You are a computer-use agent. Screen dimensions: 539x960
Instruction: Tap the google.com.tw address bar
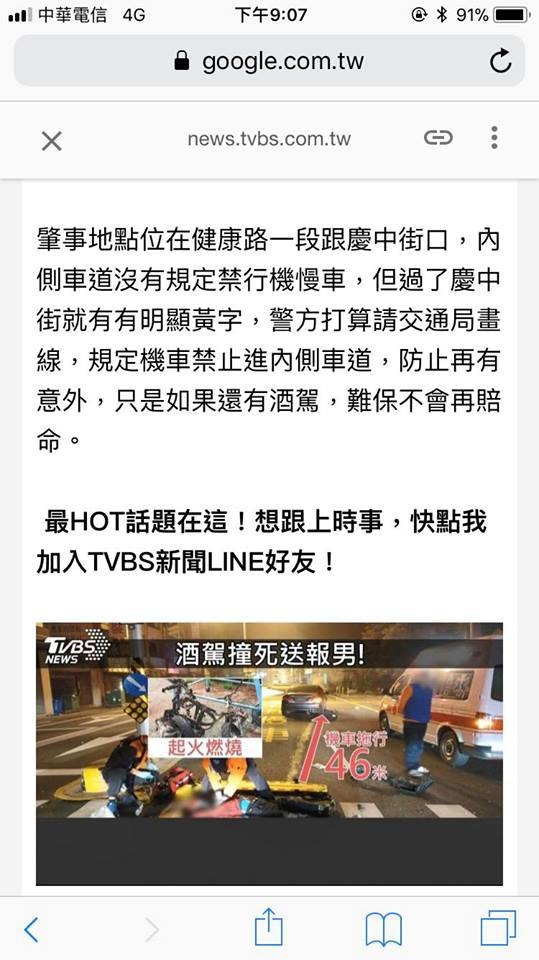click(269, 61)
